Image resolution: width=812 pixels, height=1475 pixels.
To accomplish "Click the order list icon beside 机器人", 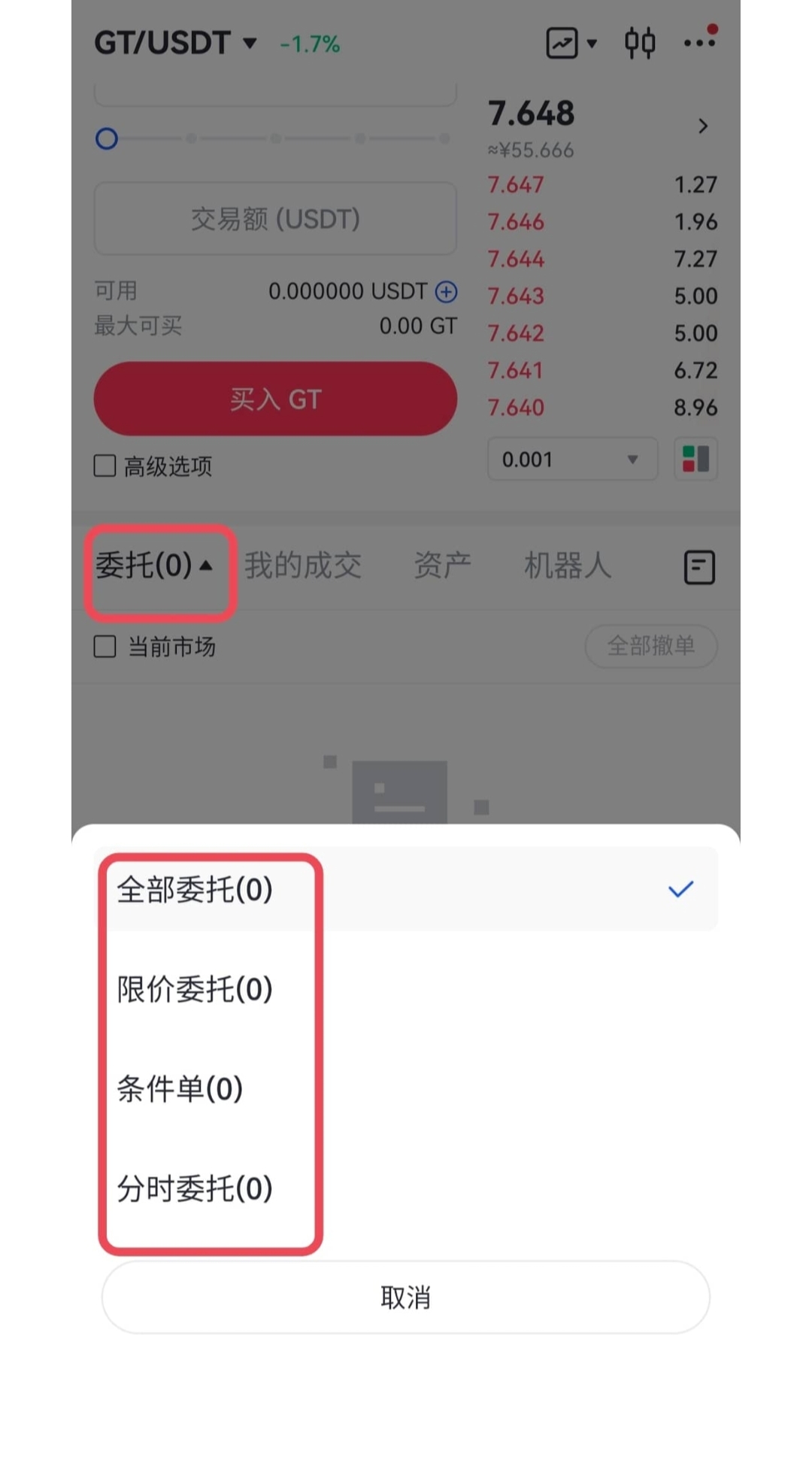I will click(x=698, y=568).
